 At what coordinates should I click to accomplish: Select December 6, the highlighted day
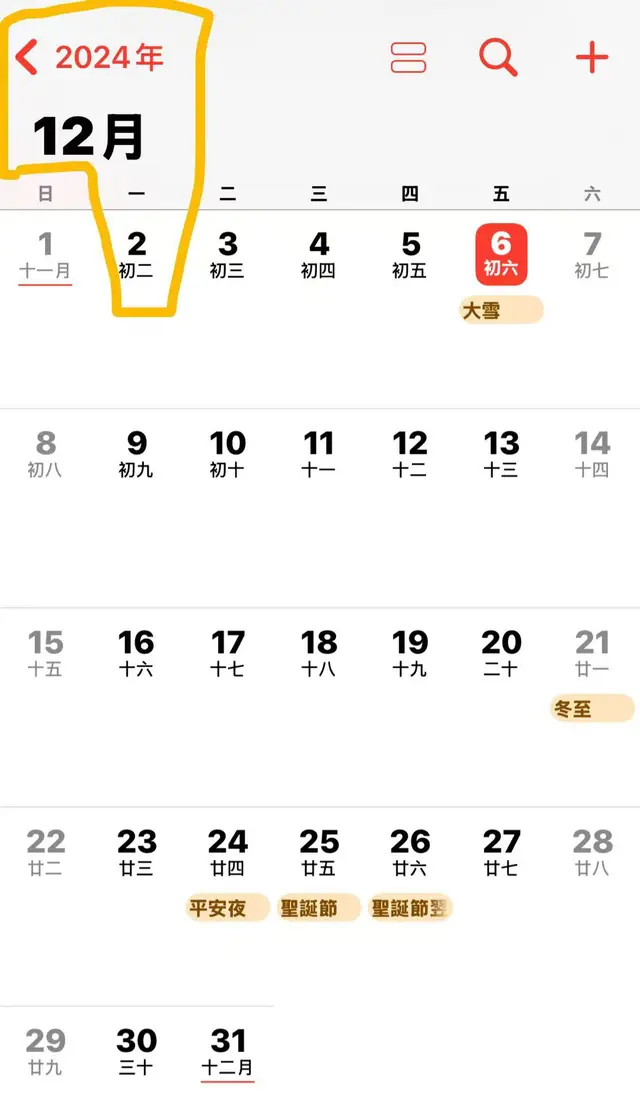pyautogui.click(x=501, y=254)
